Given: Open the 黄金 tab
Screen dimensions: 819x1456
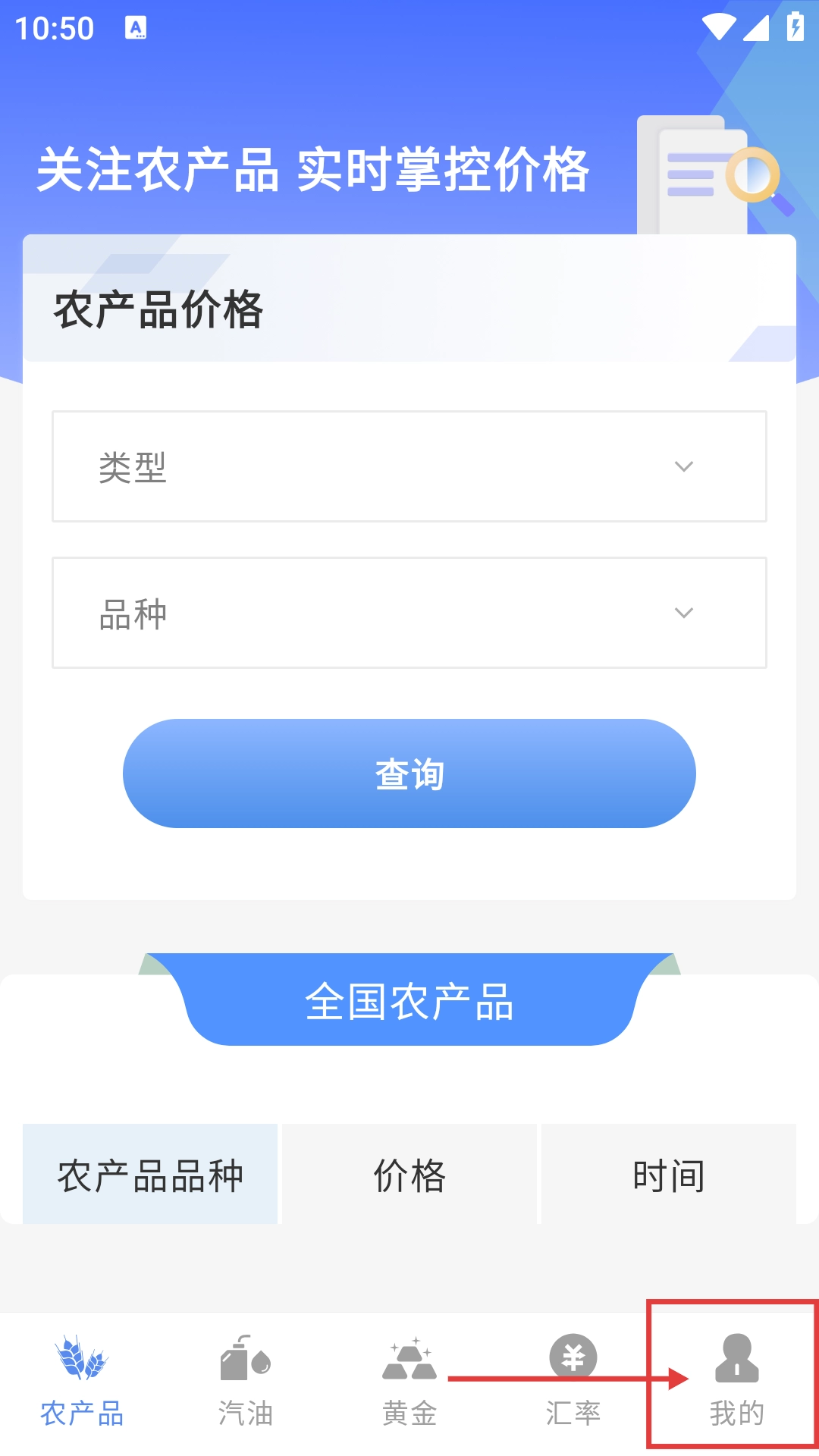Looking at the screenshot, I should click(409, 1382).
